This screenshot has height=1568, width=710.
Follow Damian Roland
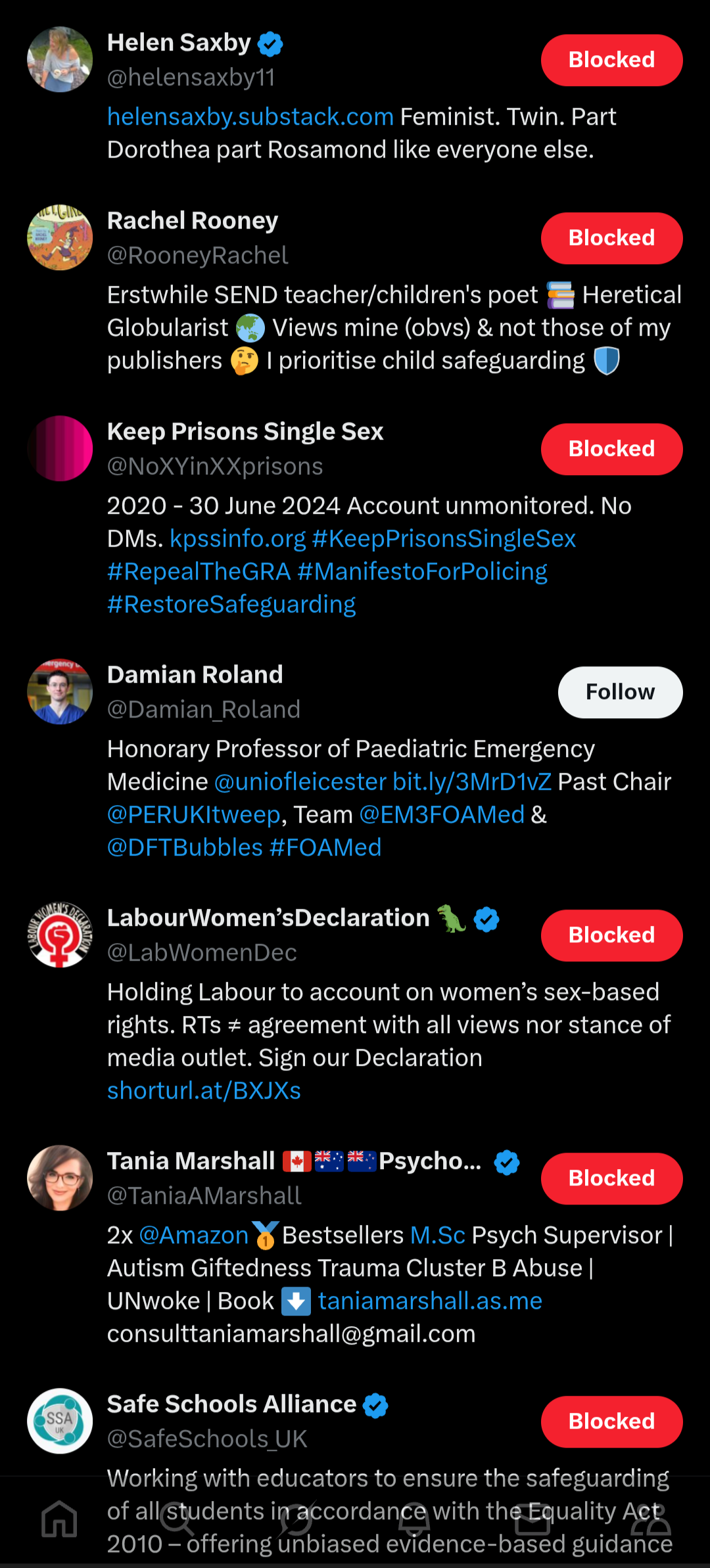tap(619, 692)
